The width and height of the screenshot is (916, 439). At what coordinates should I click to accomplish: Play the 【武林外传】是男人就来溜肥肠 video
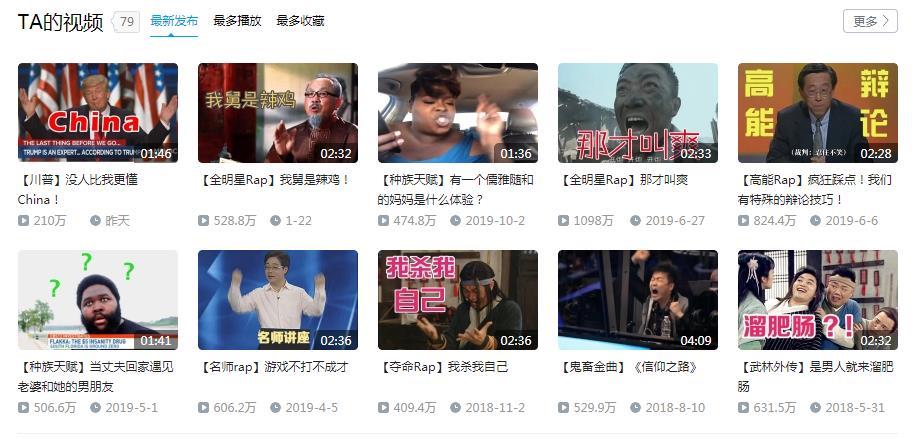point(818,299)
